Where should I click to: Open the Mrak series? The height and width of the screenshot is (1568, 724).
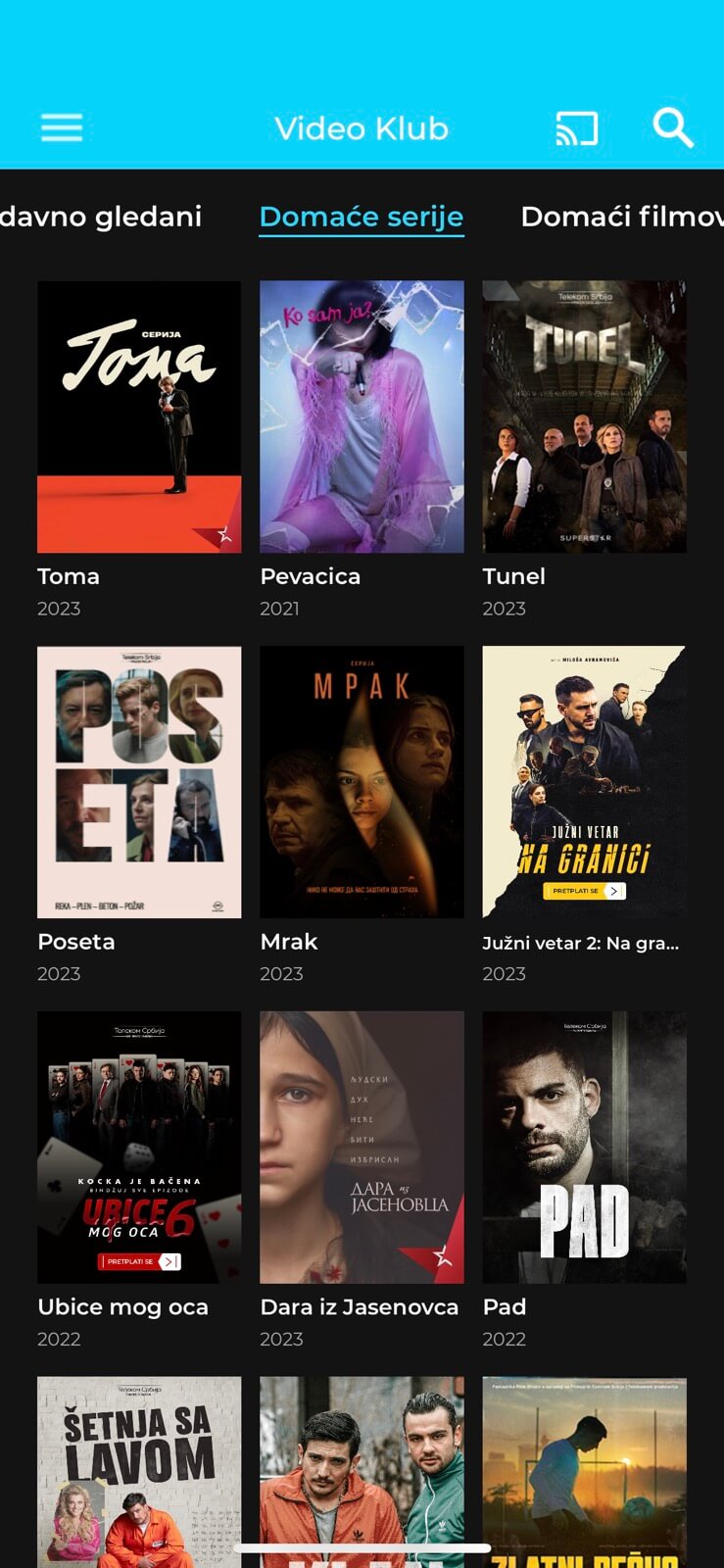pos(362,781)
